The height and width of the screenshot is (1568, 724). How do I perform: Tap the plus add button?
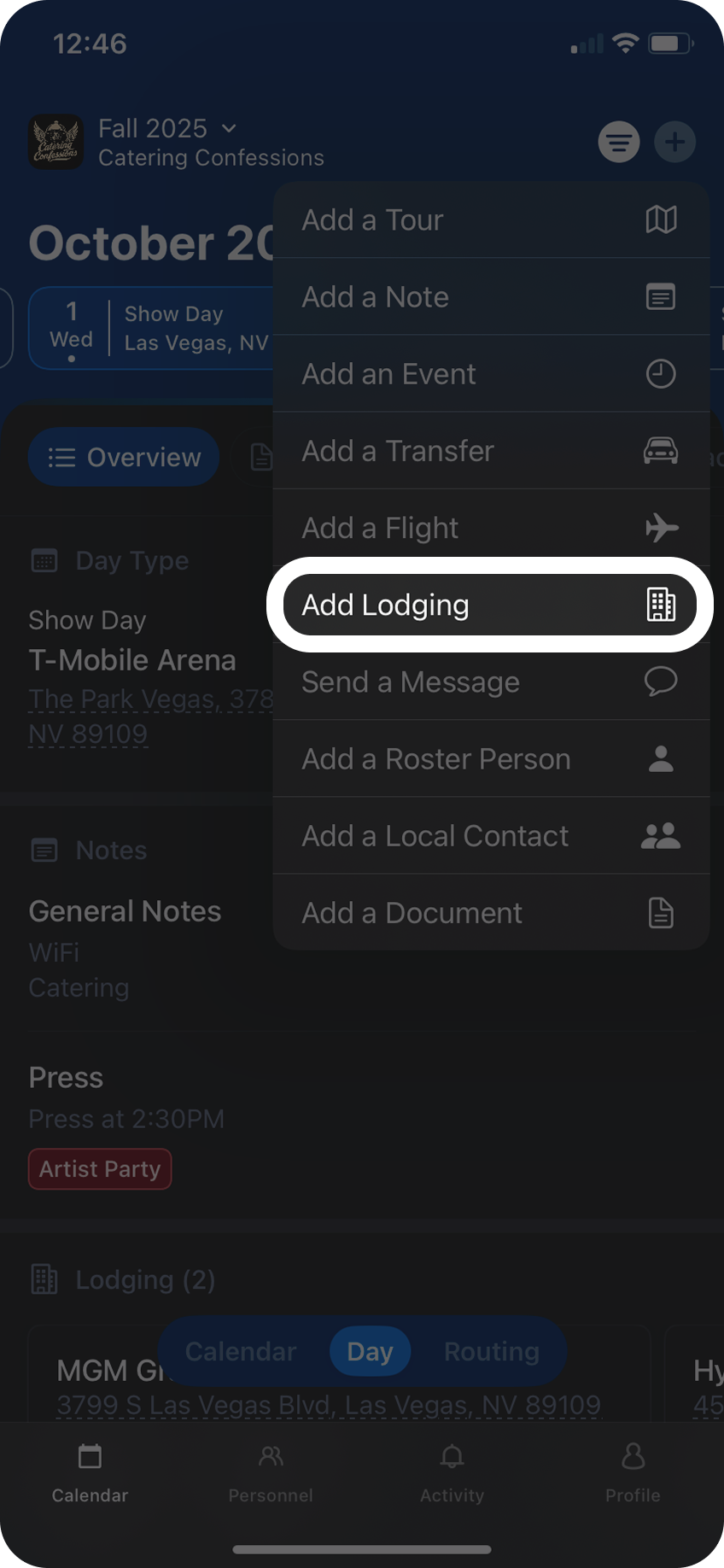click(x=674, y=142)
